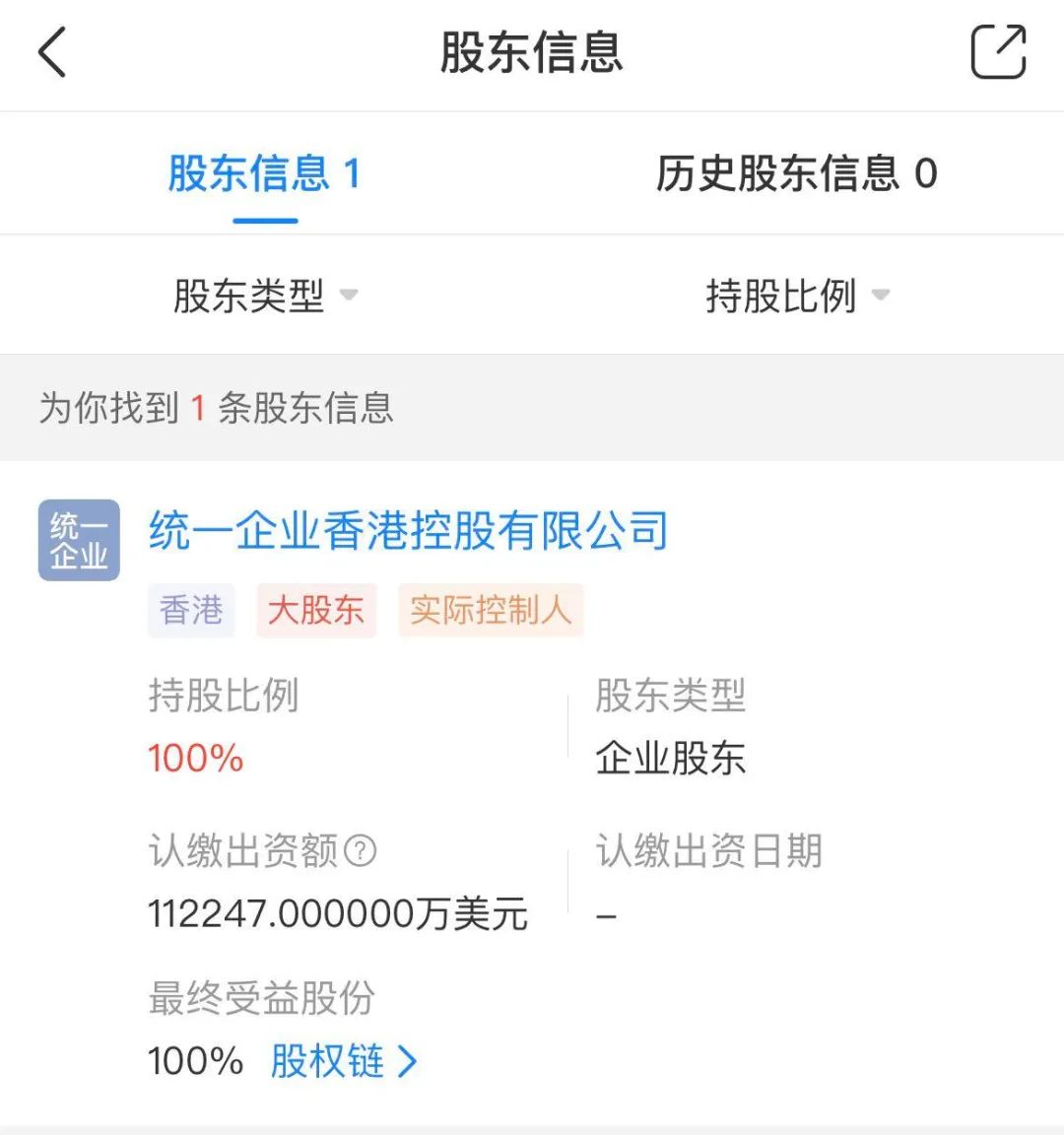Go back using the top-left arrow
The width and height of the screenshot is (1064, 1135).
point(52,52)
